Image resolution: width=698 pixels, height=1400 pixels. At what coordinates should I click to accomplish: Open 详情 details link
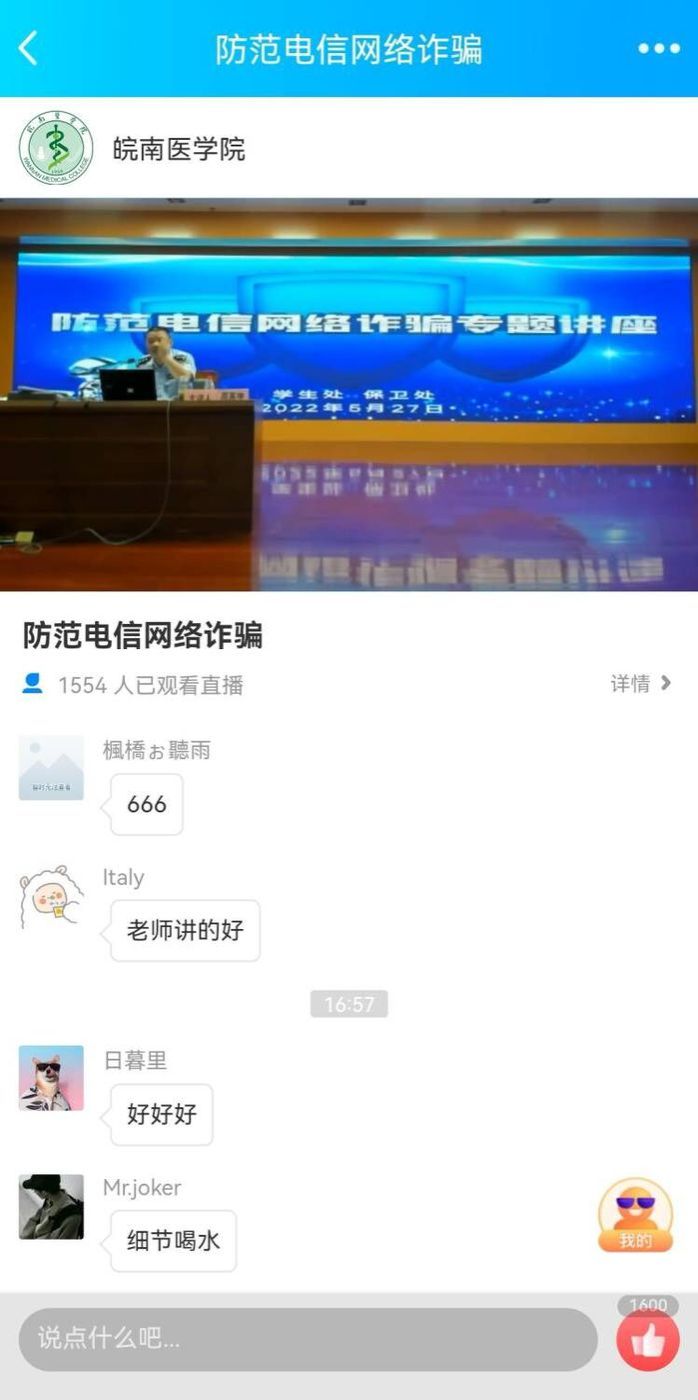(x=640, y=683)
